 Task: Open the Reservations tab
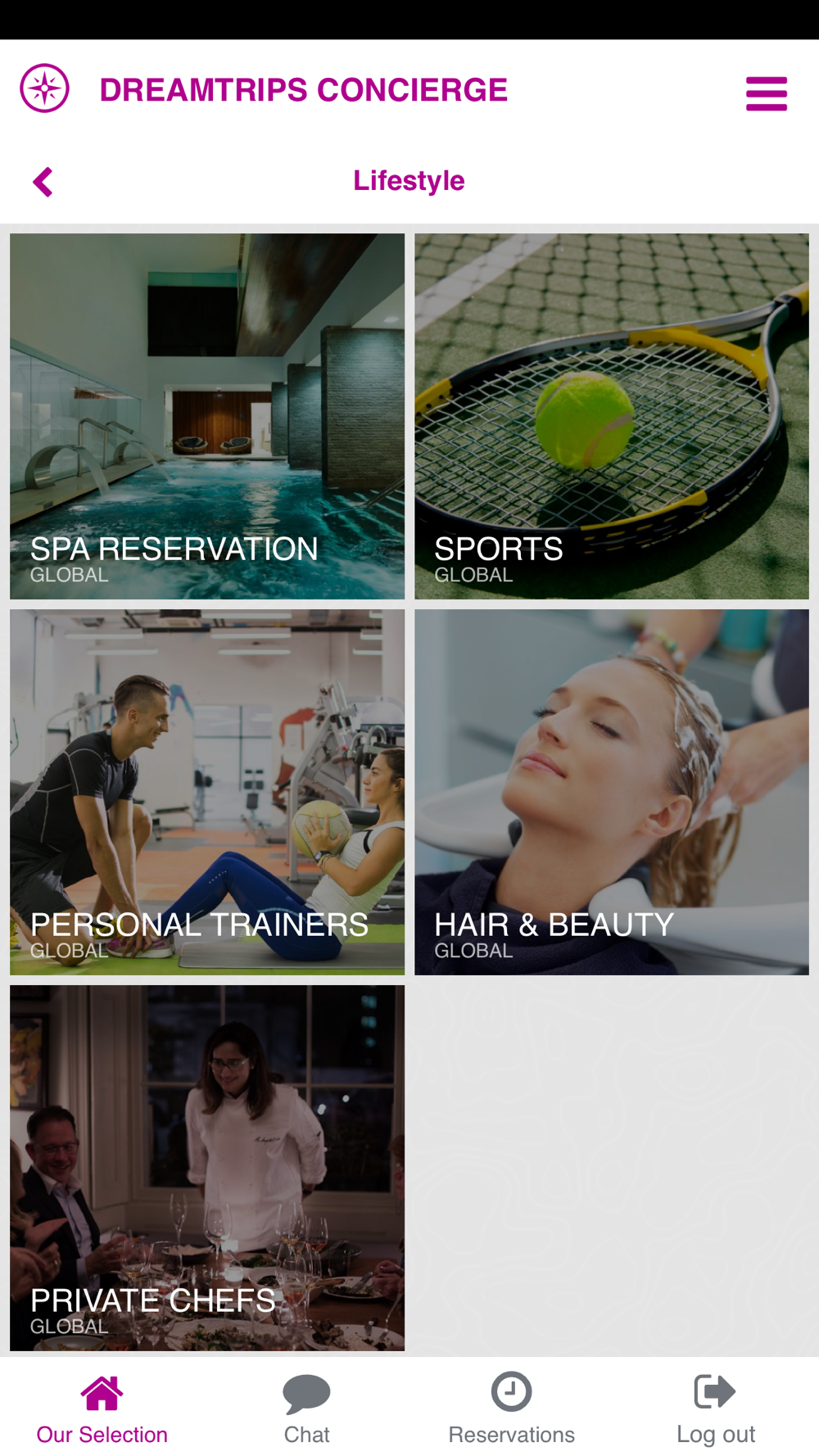512,1410
